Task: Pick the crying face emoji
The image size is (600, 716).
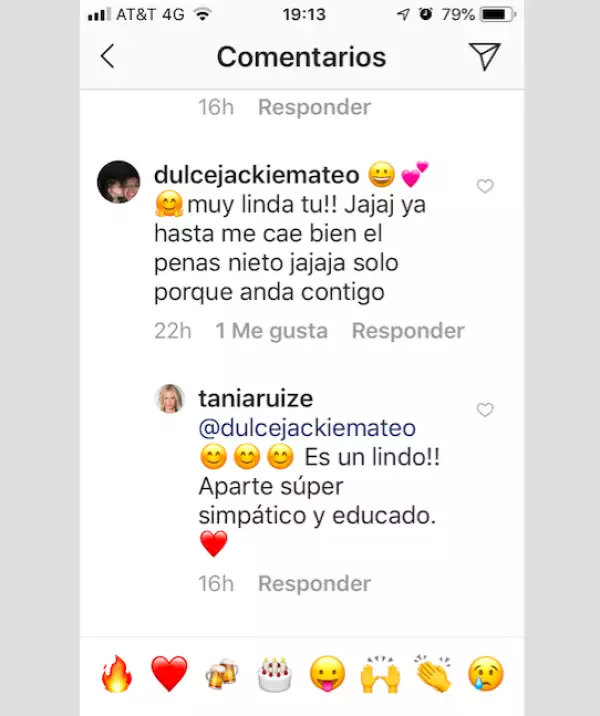Action: click(486, 675)
